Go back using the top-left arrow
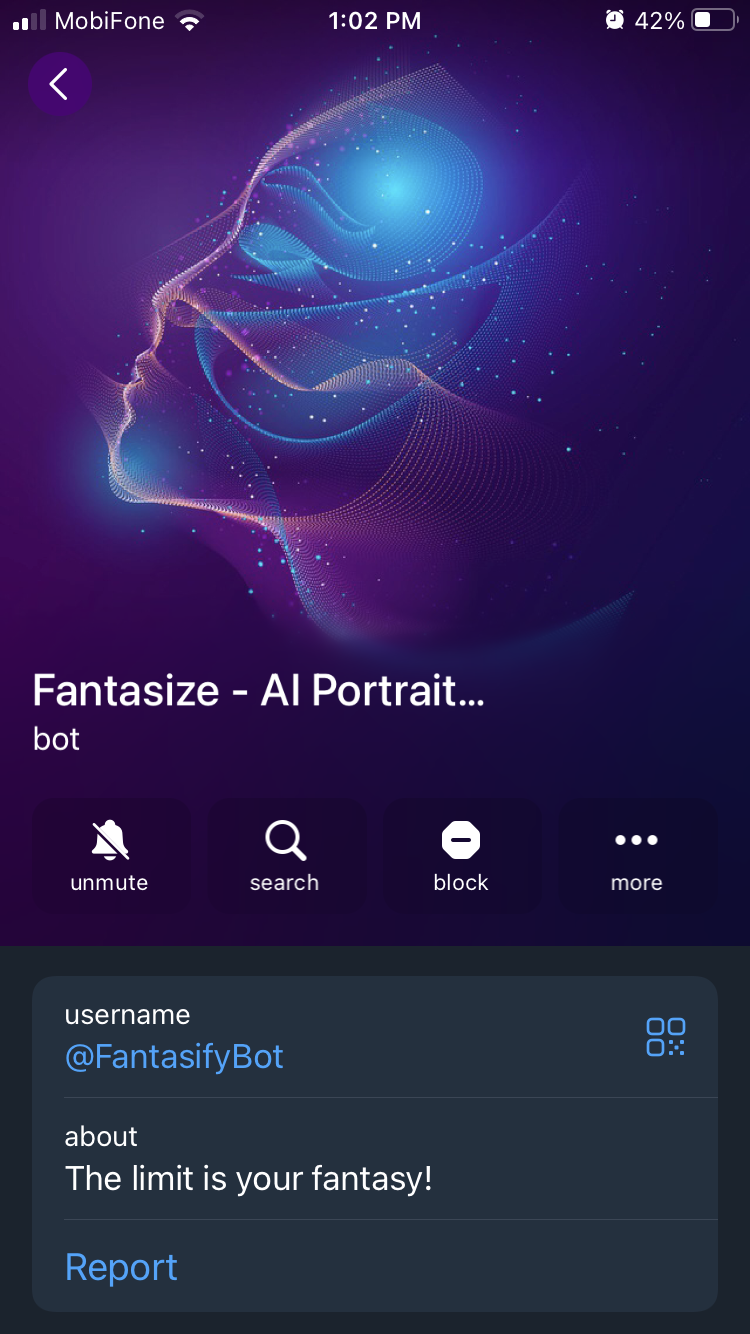This screenshot has height=1334, width=750. click(x=59, y=84)
